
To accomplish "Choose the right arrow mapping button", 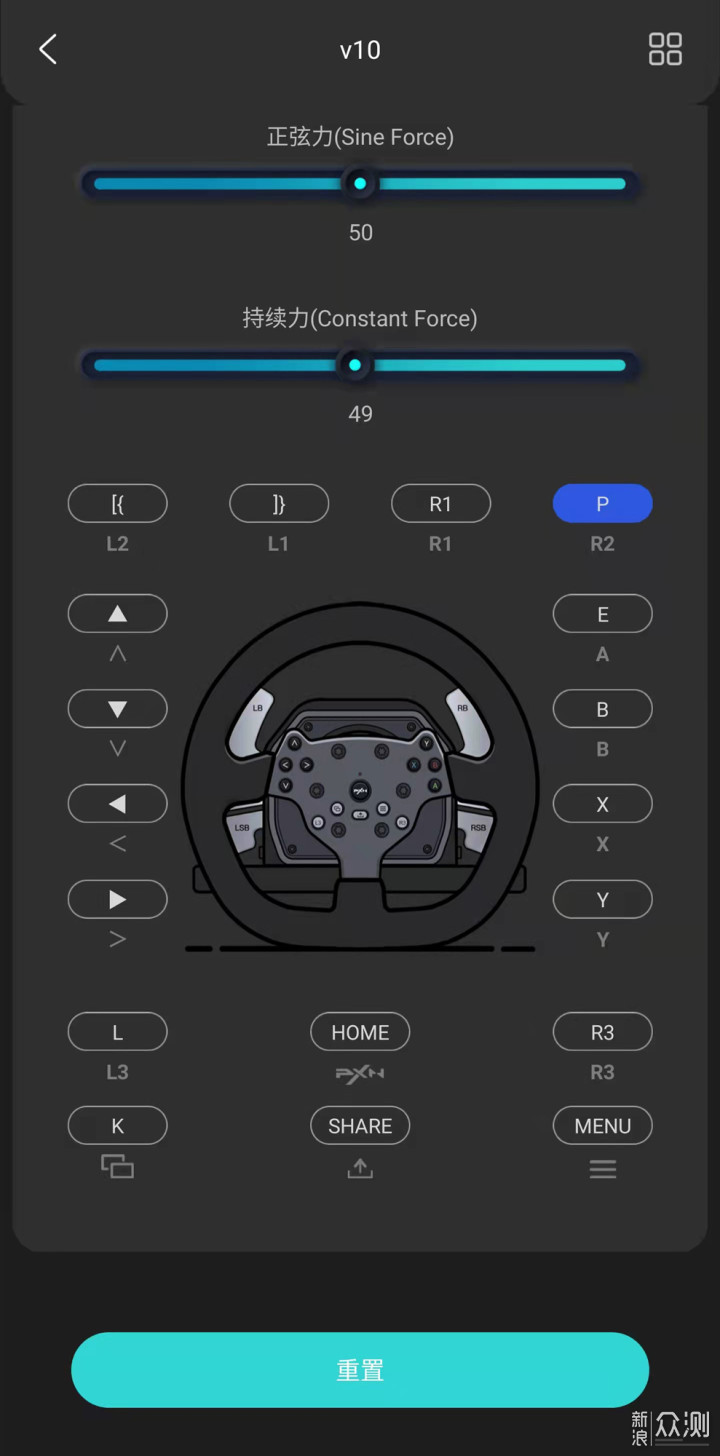I will (117, 899).
